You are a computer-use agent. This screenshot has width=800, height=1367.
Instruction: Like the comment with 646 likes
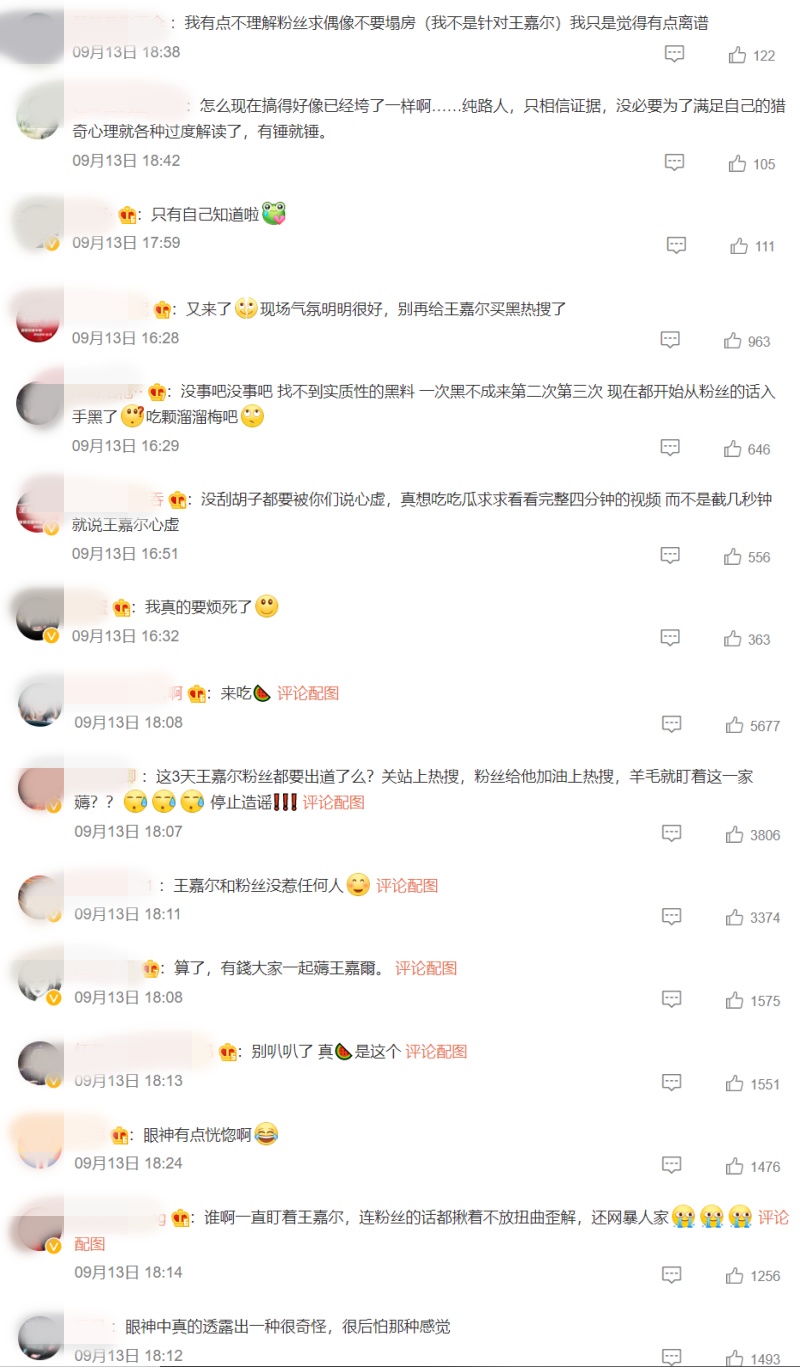point(734,449)
